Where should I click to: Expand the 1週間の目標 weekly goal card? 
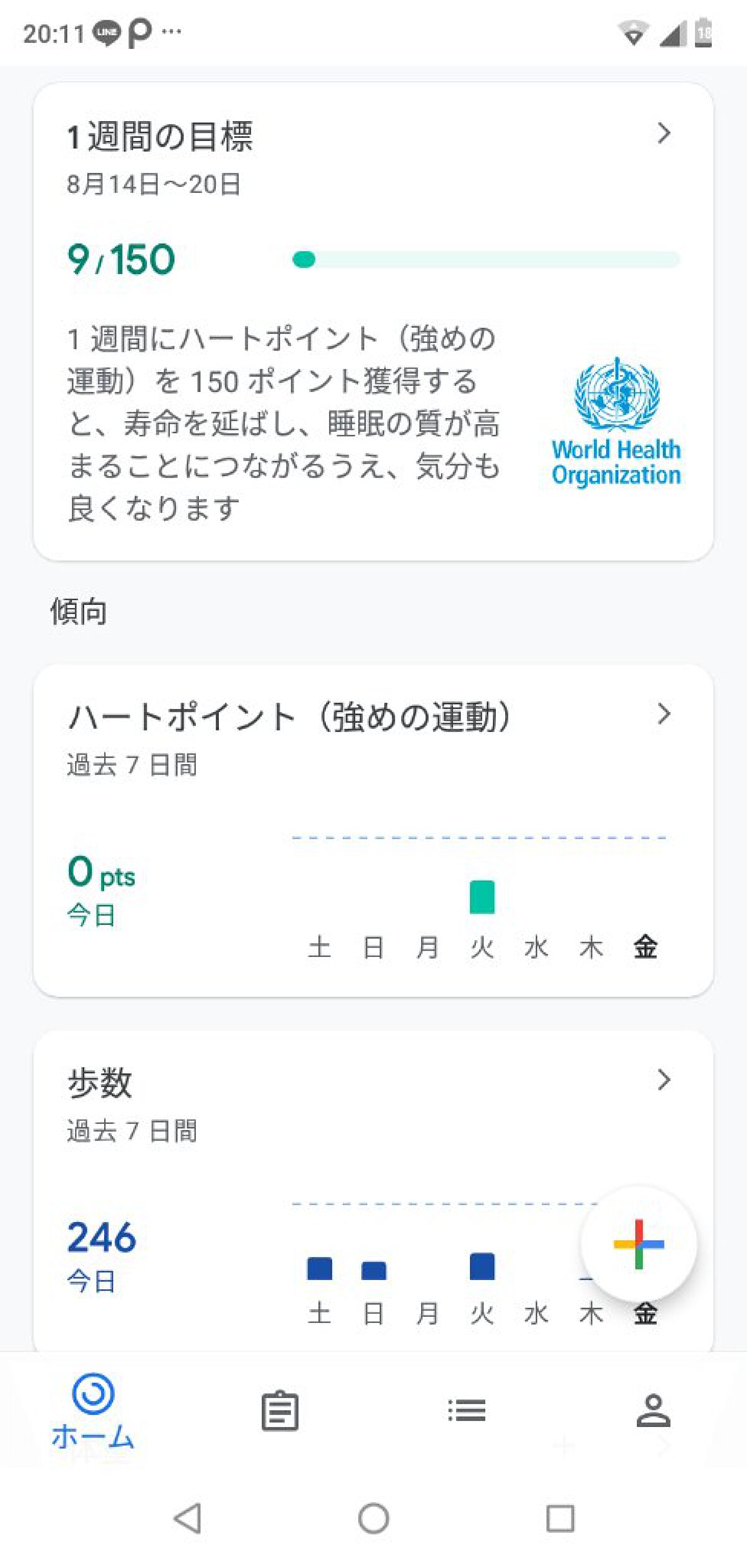(x=664, y=133)
